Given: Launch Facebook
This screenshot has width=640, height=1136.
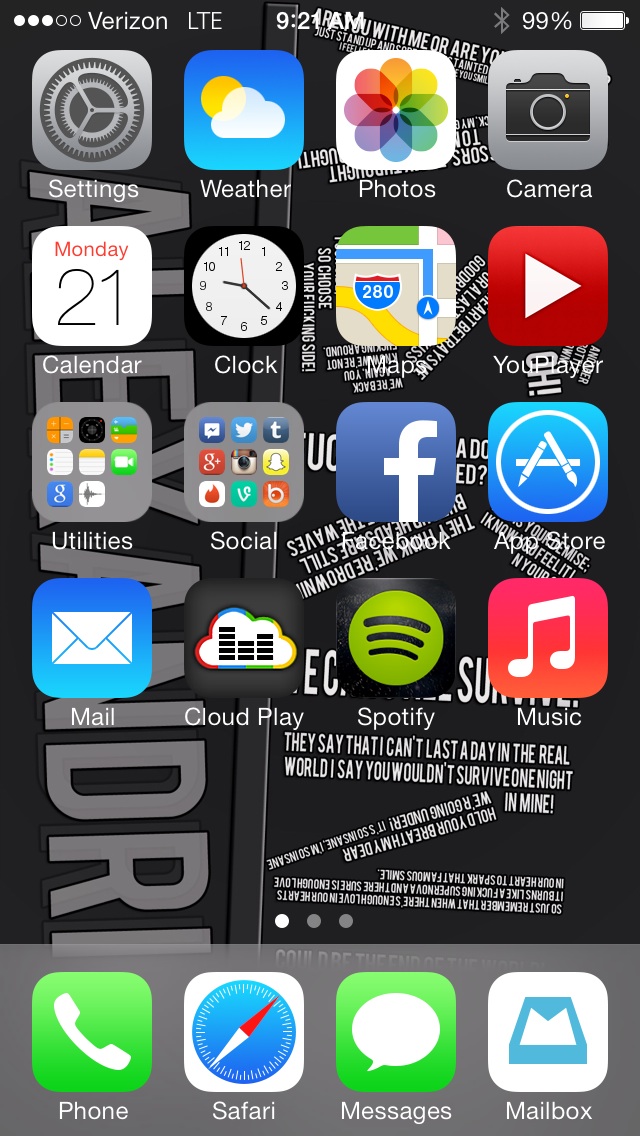Looking at the screenshot, I should tap(396, 462).
